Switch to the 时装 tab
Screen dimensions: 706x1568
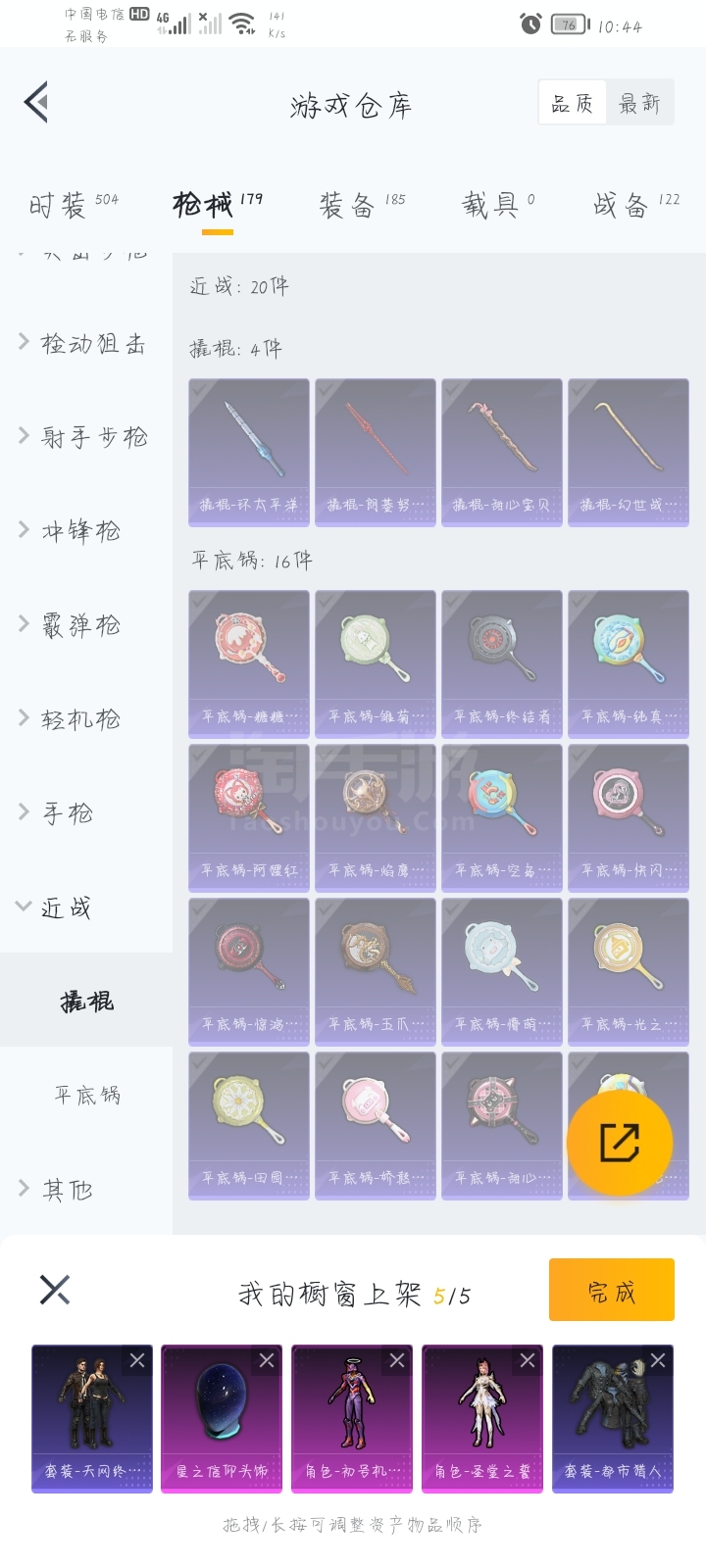pyautogui.click(x=73, y=205)
